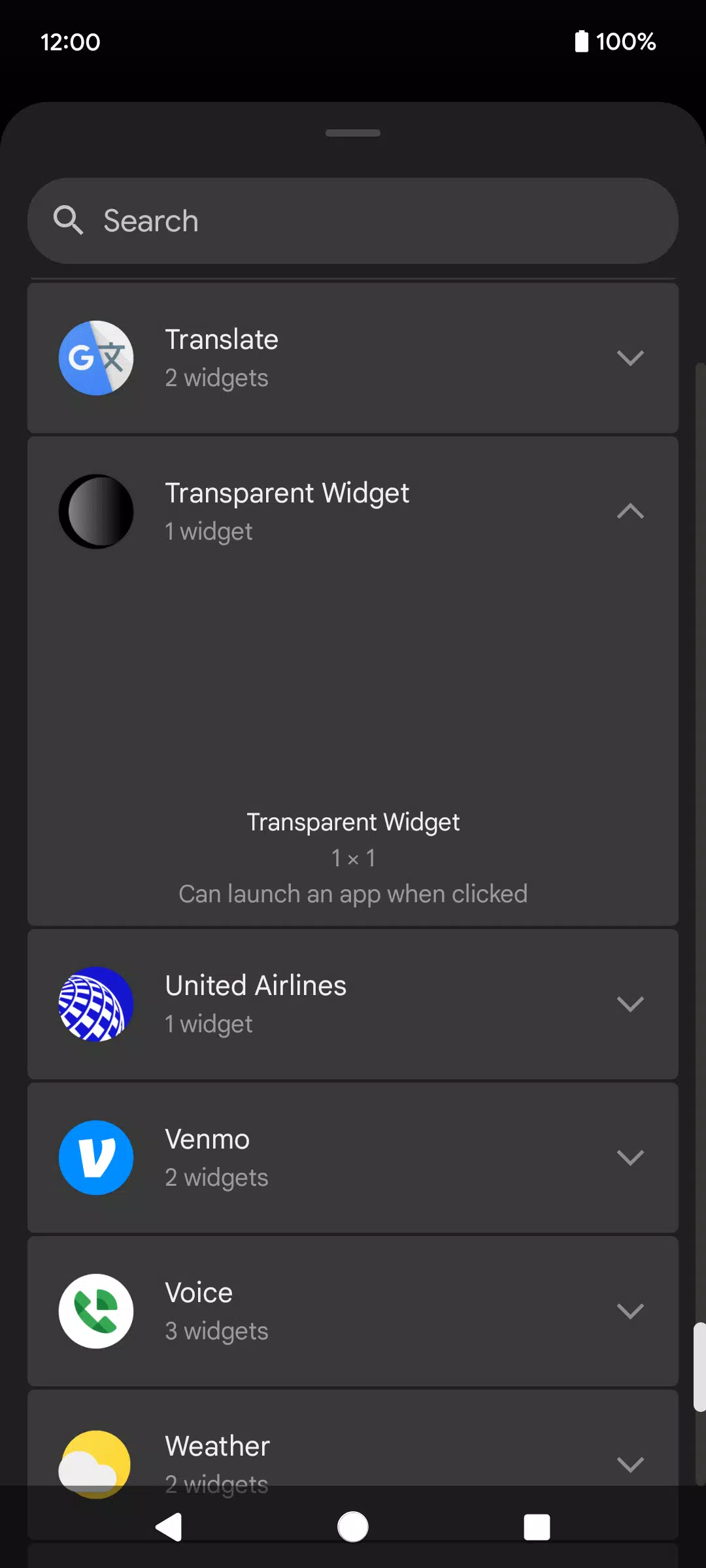Screen dimensions: 706x1568
Task: Tap the widget search field
Action: pos(353,221)
